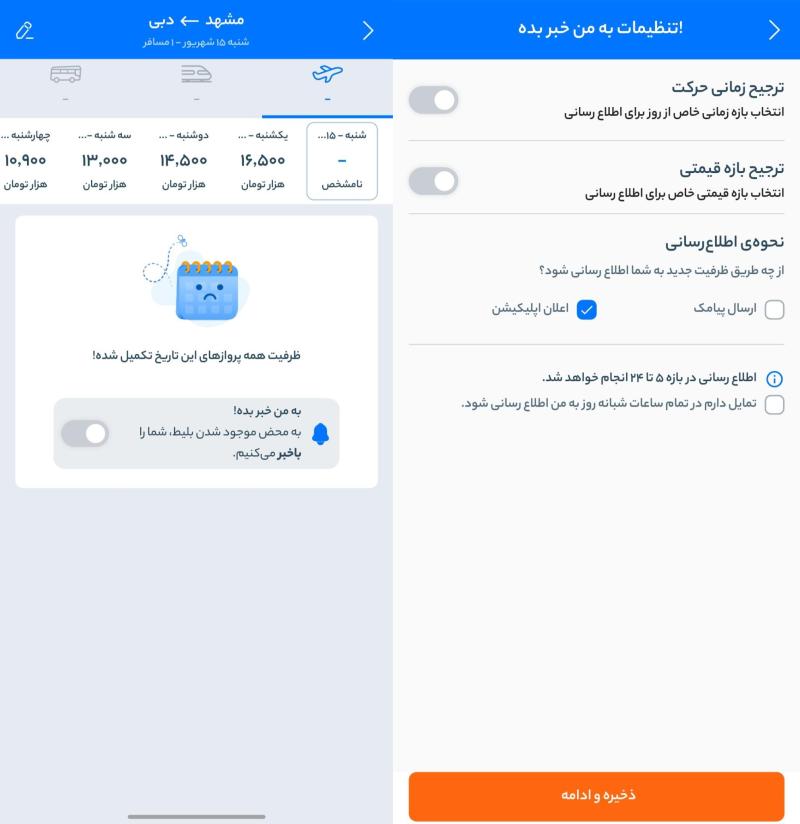Viewport: 800px width, 824px height.
Task: Go back using the arrow beside مشهد ← دبی
Action: pos(367,30)
